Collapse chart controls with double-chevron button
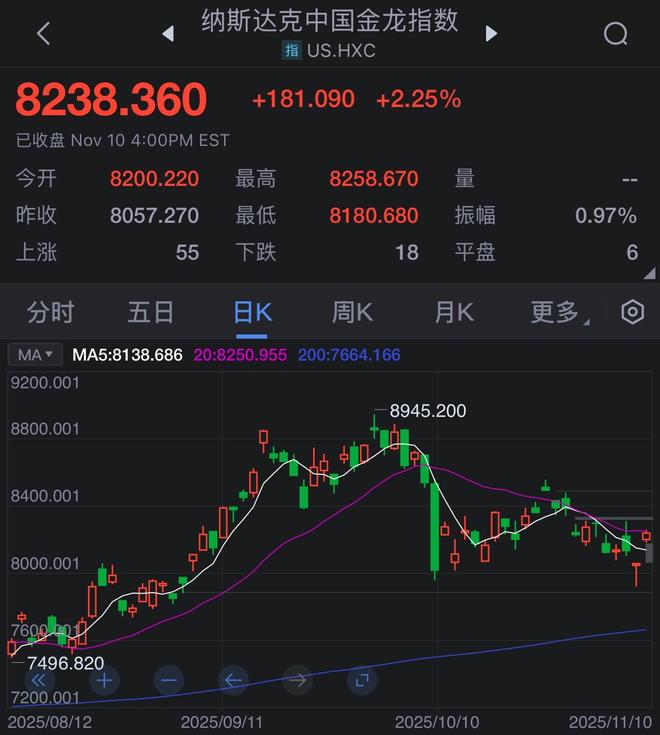Image resolution: width=660 pixels, height=735 pixels. click(x=40, y=681)
